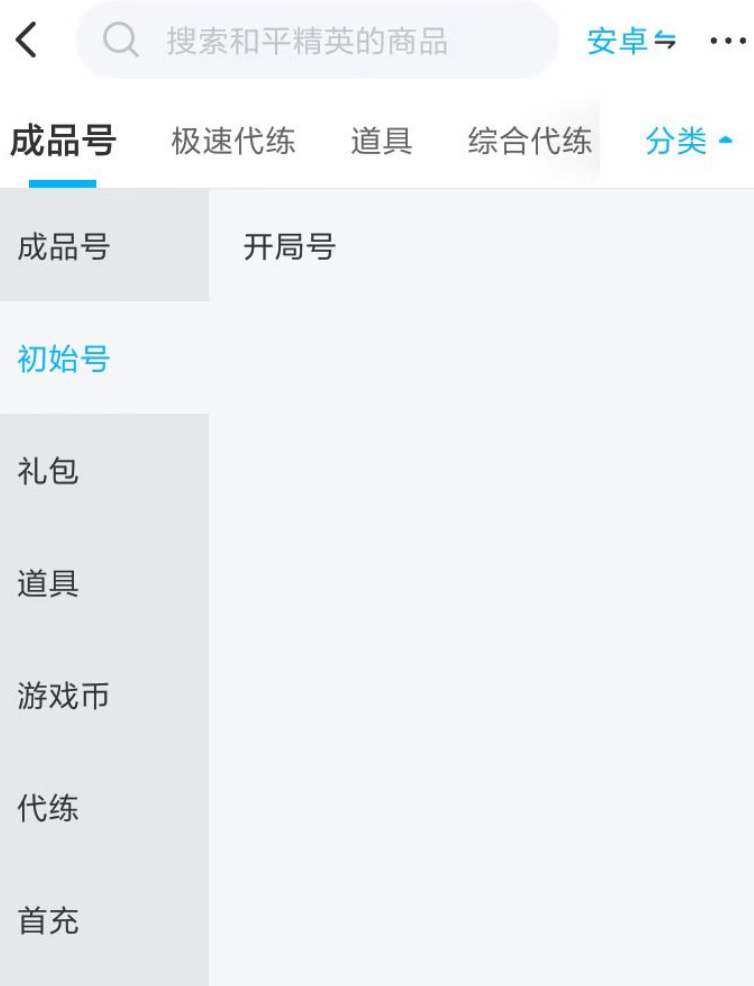The image size is (754, 986).
Task: Open the three-dot overflow menu
Action: pos(728,41)
